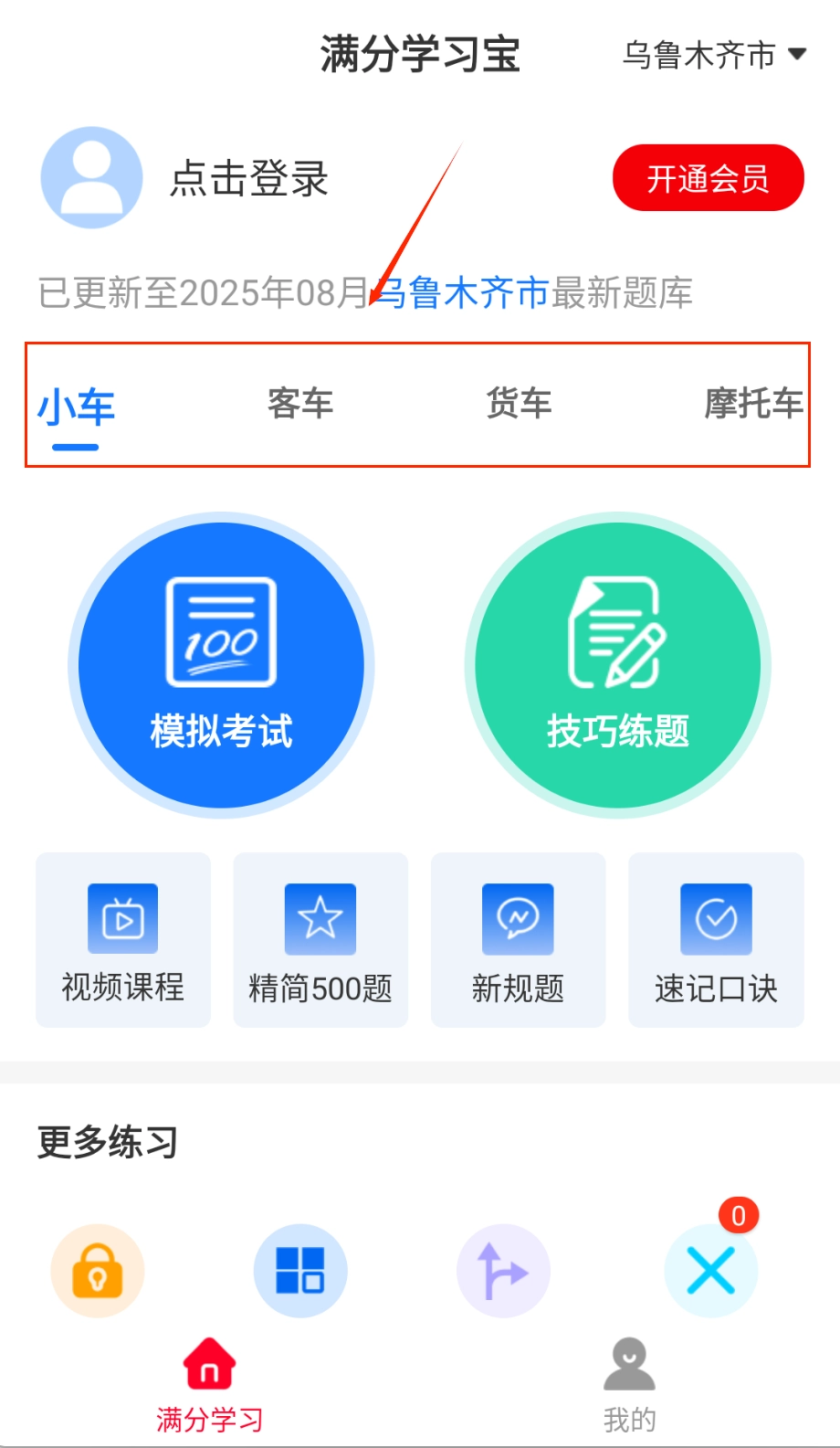Open the orange lock practice icon
This screenshot has height=1448, width=840.
click(x=98, y=1271)
